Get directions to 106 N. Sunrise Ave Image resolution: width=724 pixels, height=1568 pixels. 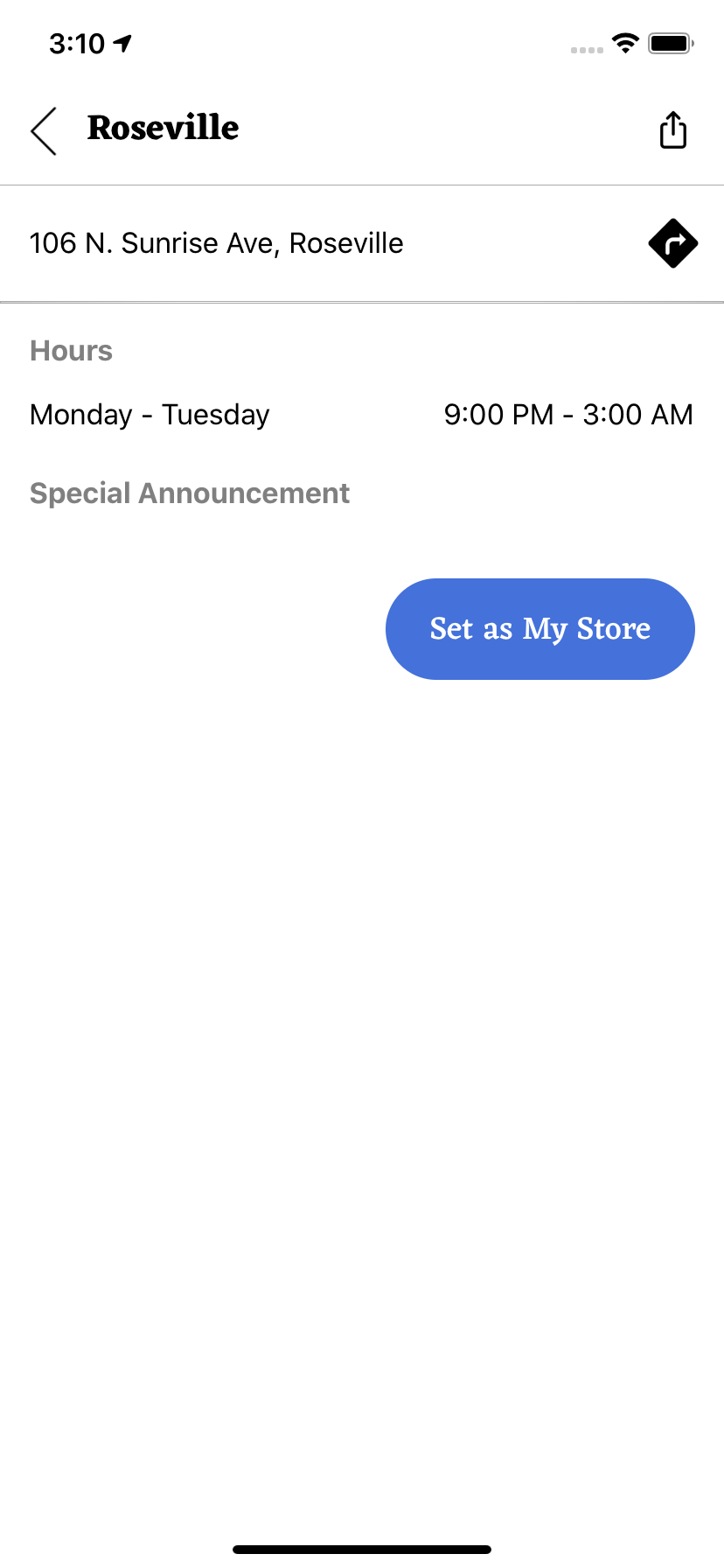pos(672,243)
